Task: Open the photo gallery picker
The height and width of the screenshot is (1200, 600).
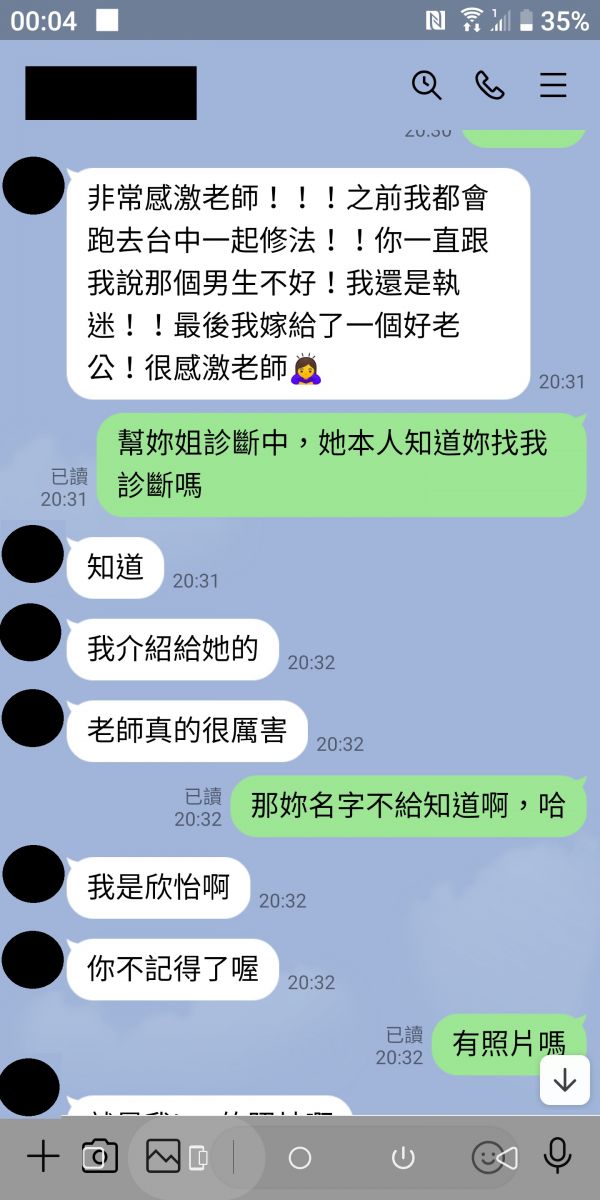Action: tap(163, 1157)
